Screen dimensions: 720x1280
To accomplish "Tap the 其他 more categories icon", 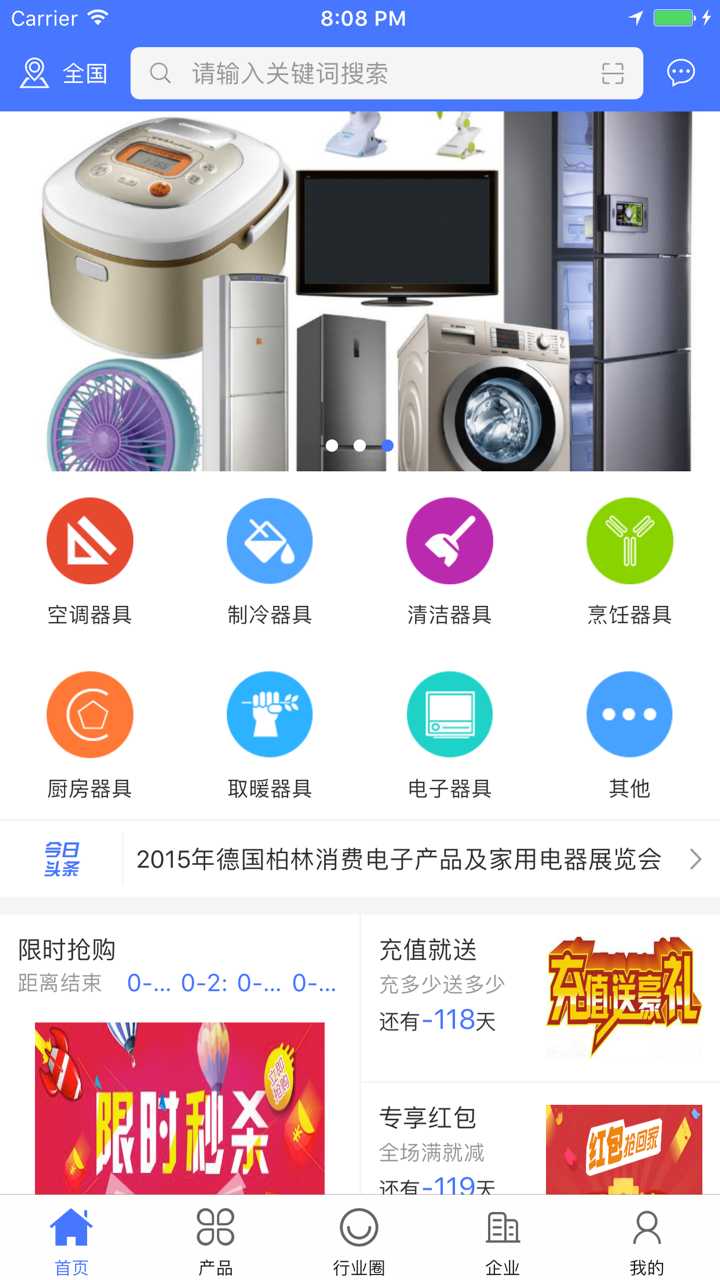I will (630, 714).
